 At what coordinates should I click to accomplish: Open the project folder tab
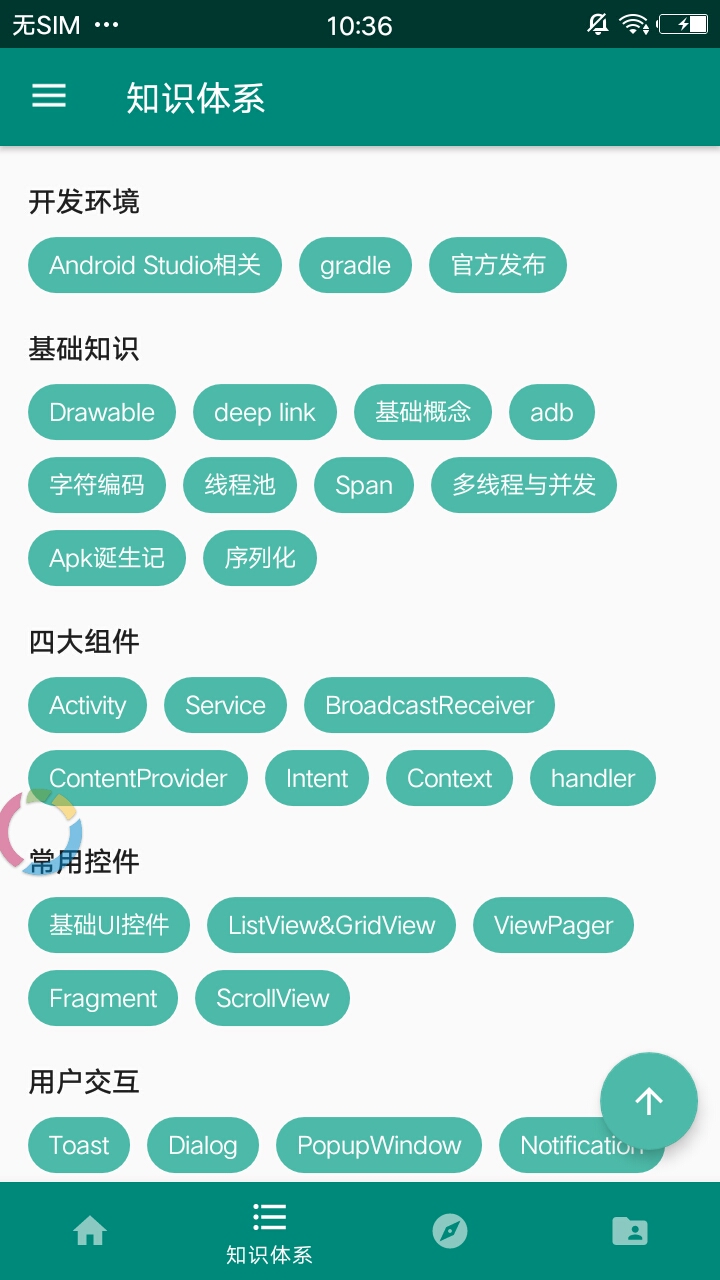click(x=630, y=1231)
